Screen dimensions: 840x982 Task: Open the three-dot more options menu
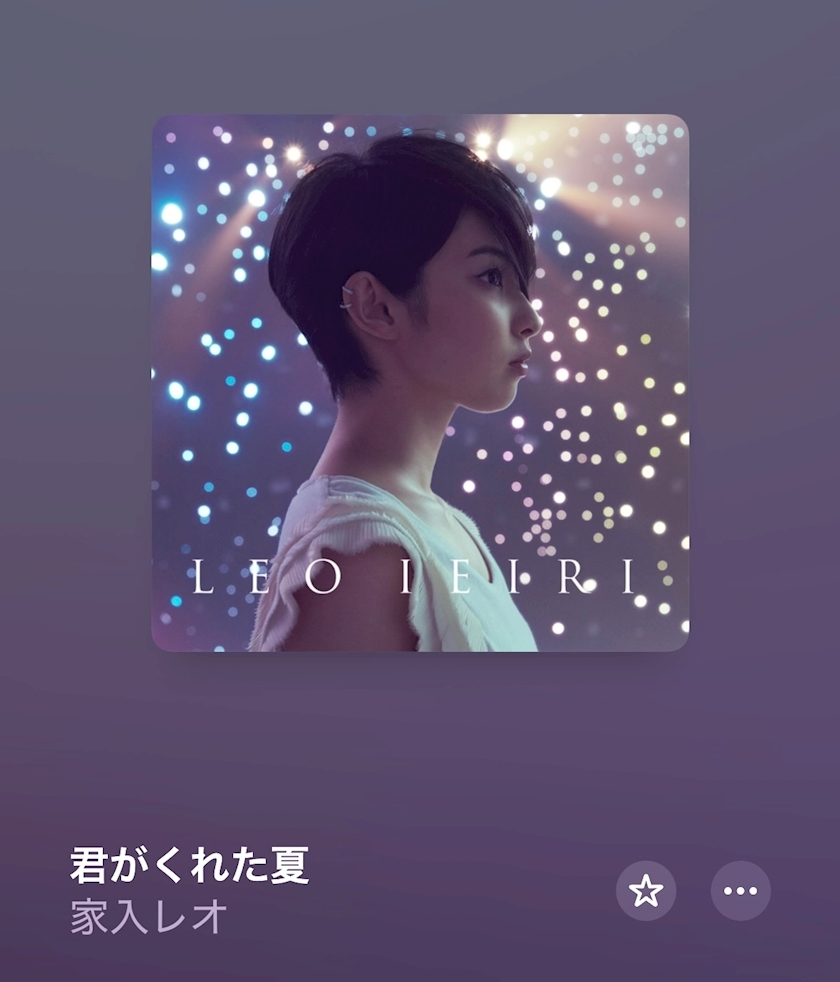coord(740,890)
